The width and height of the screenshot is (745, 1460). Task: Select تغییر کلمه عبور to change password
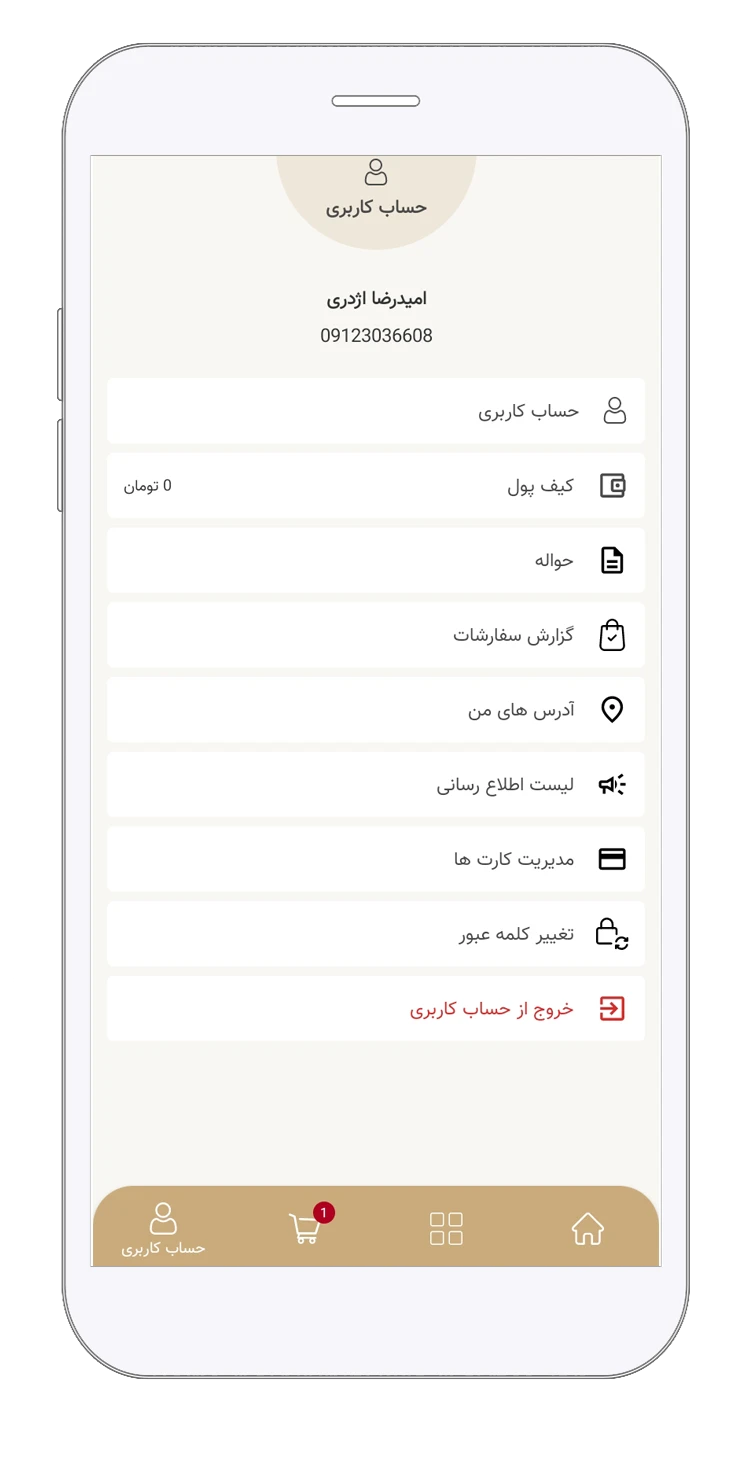(x=376, y=934)
